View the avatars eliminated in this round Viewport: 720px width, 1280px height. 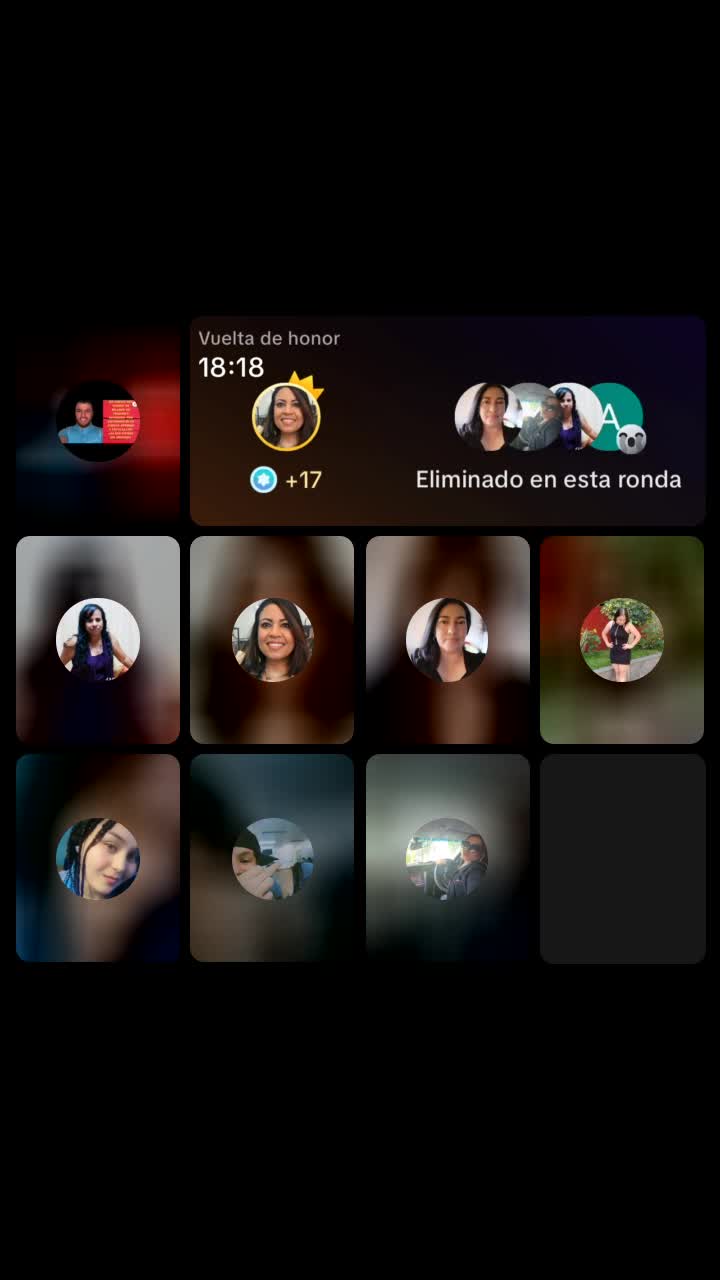click(549, 417)
